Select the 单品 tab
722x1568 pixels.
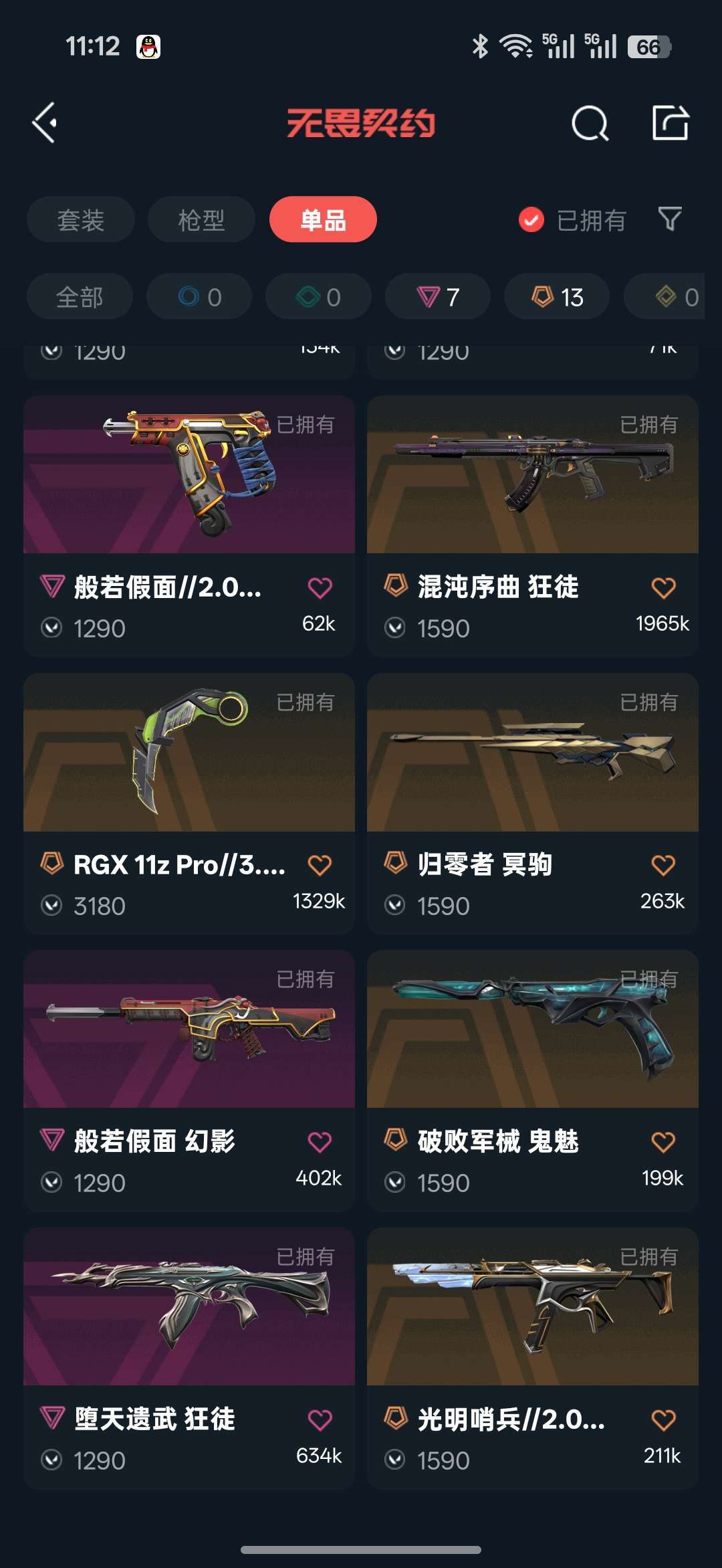pos(323,219)
